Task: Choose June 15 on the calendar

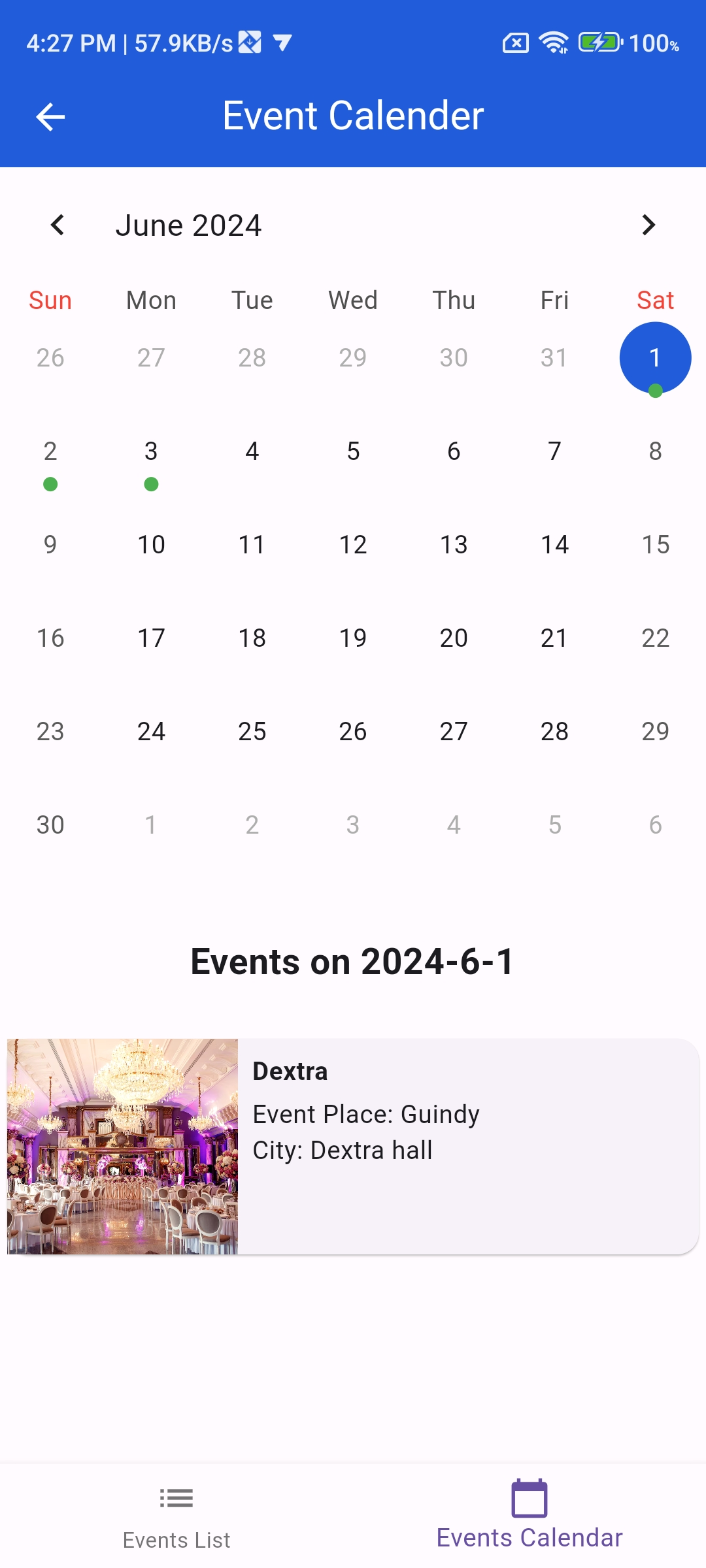Action: click(x=655, y=545)
